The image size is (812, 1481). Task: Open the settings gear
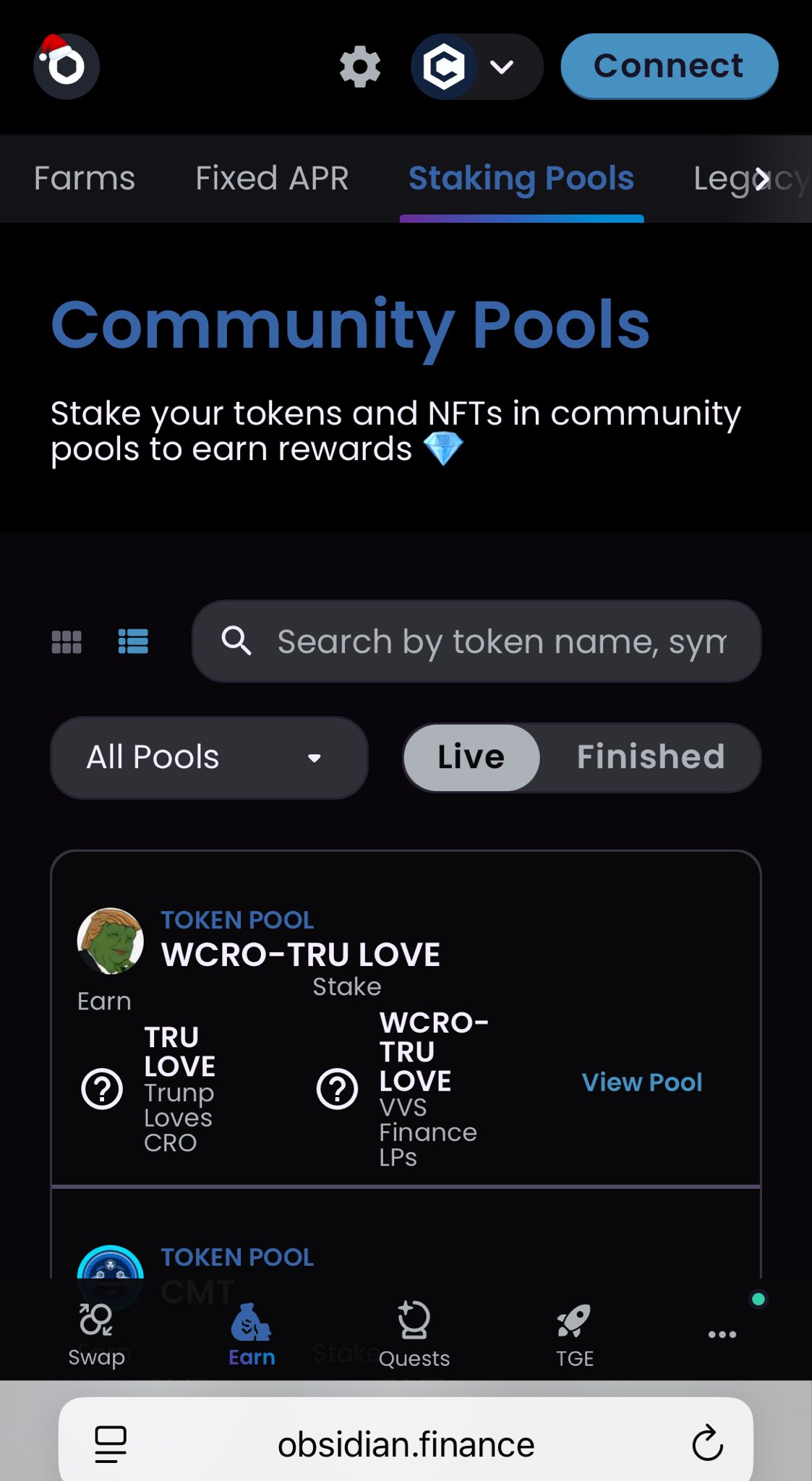[x=360, y=67]
